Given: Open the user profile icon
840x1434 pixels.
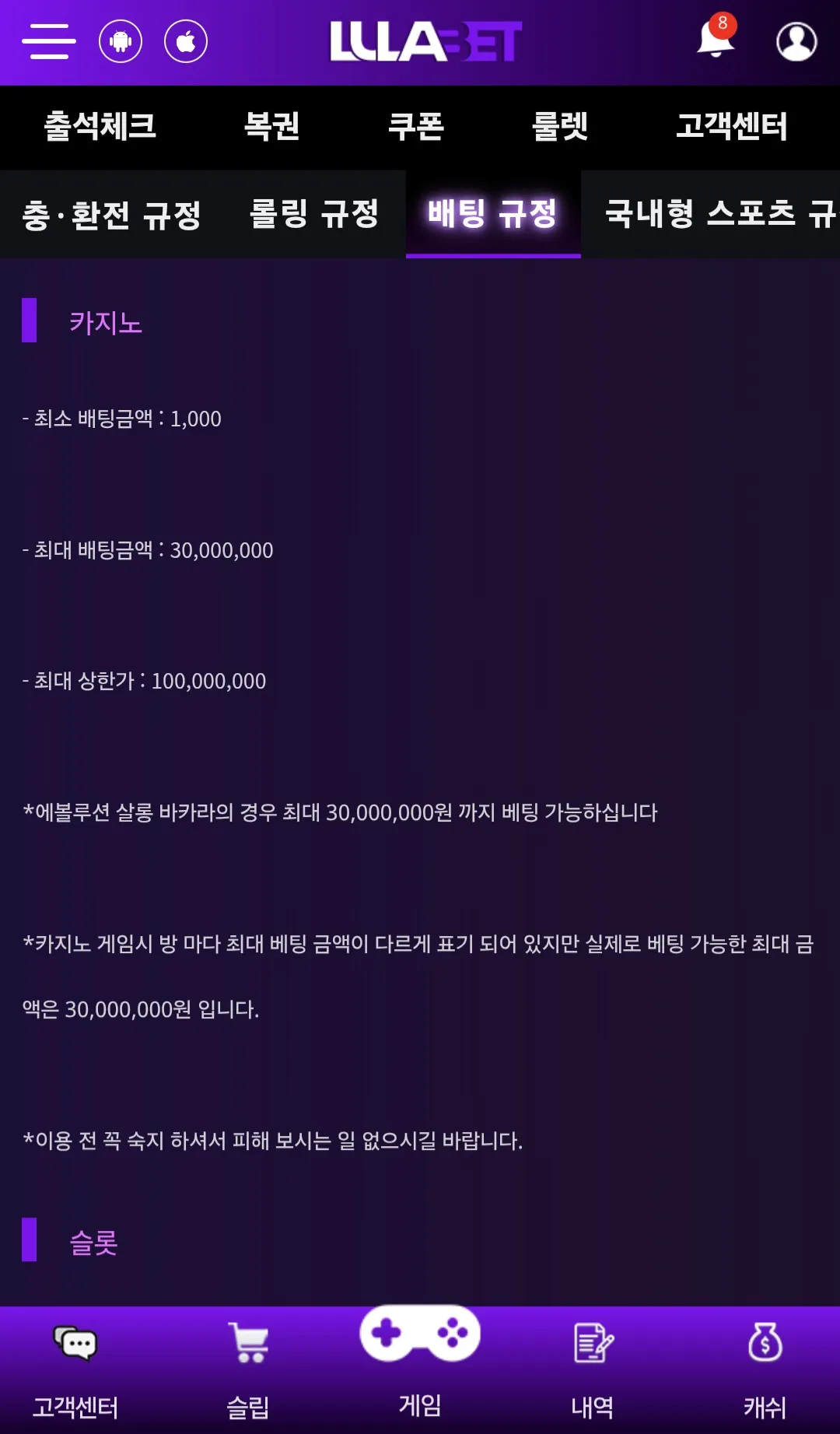Looking at the screenshot, I should pos(796,41).
